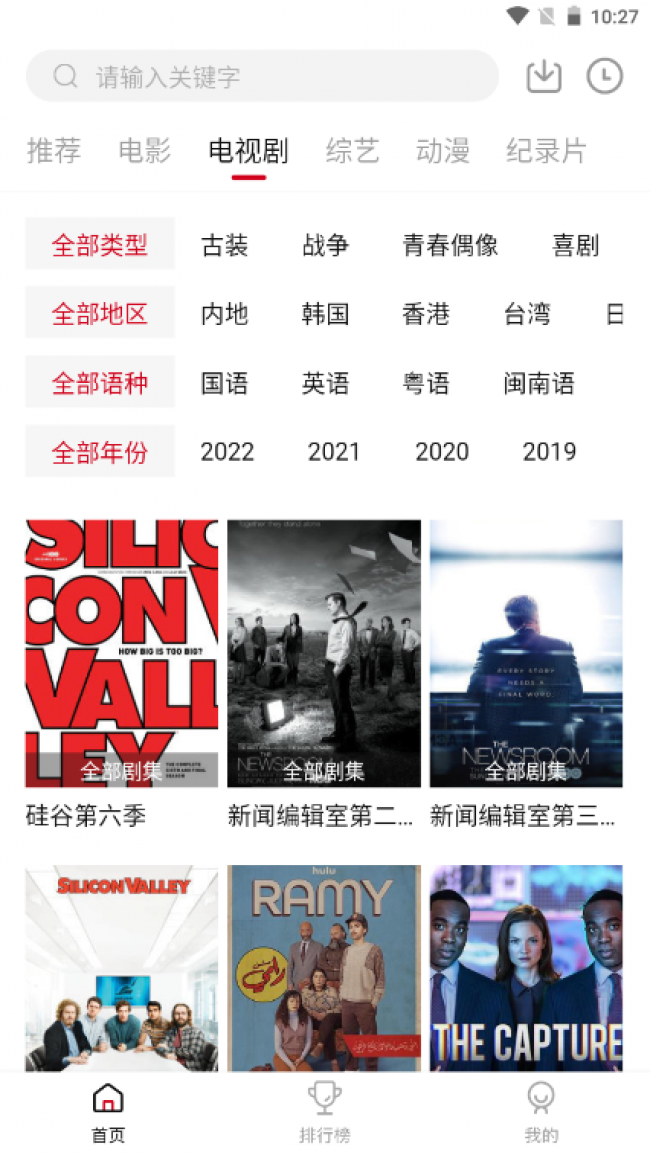Select the 韩国 region filter

325,314
